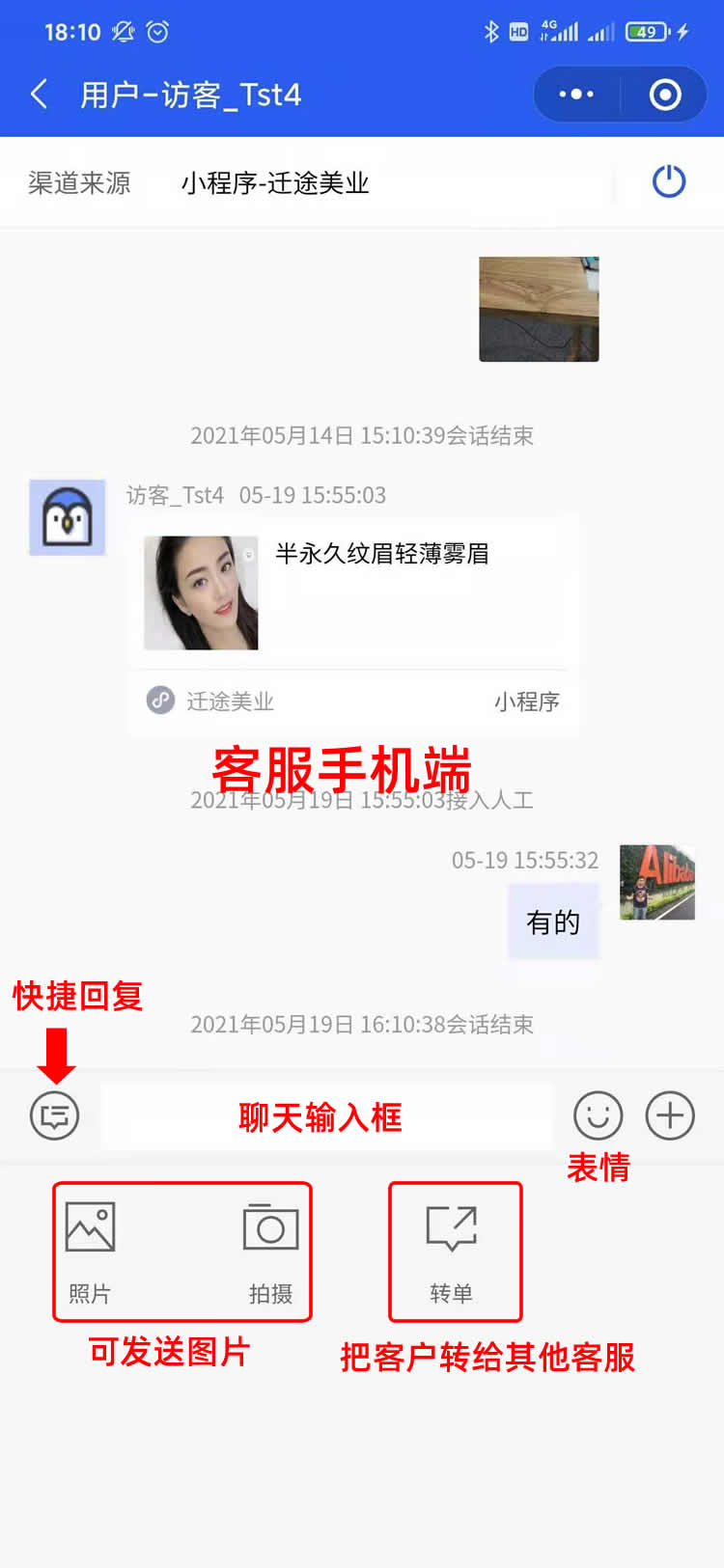View the sent wooden table image
The height and width of the screenshot is (1568, 724).
point(539,309)
